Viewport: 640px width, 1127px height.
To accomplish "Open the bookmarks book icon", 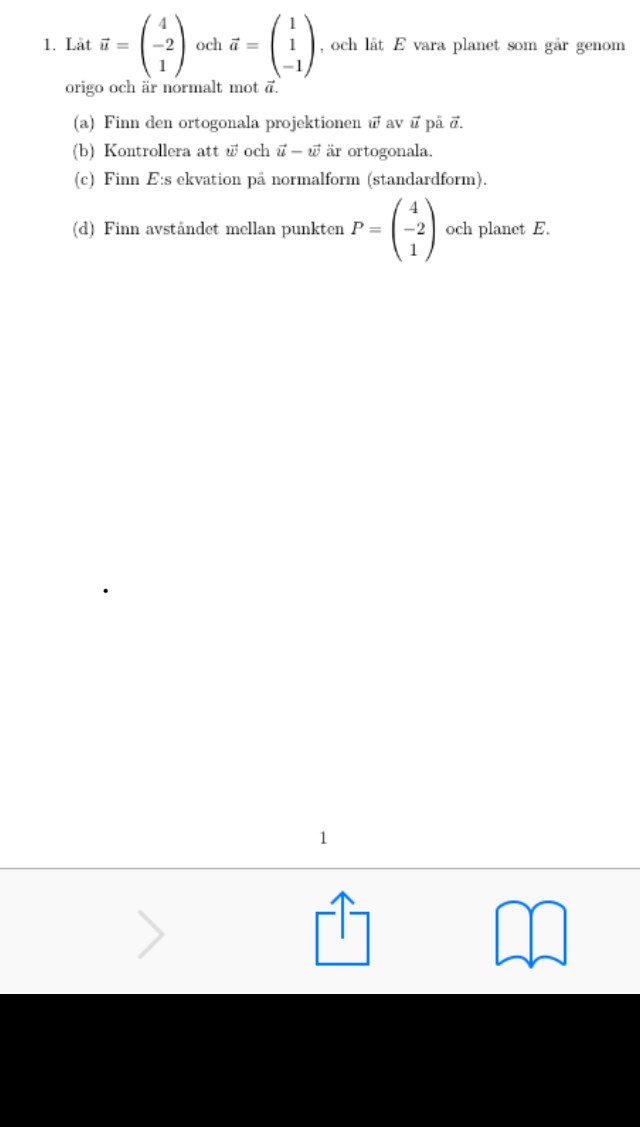I will pyautogui.click(x=530, y=934).
